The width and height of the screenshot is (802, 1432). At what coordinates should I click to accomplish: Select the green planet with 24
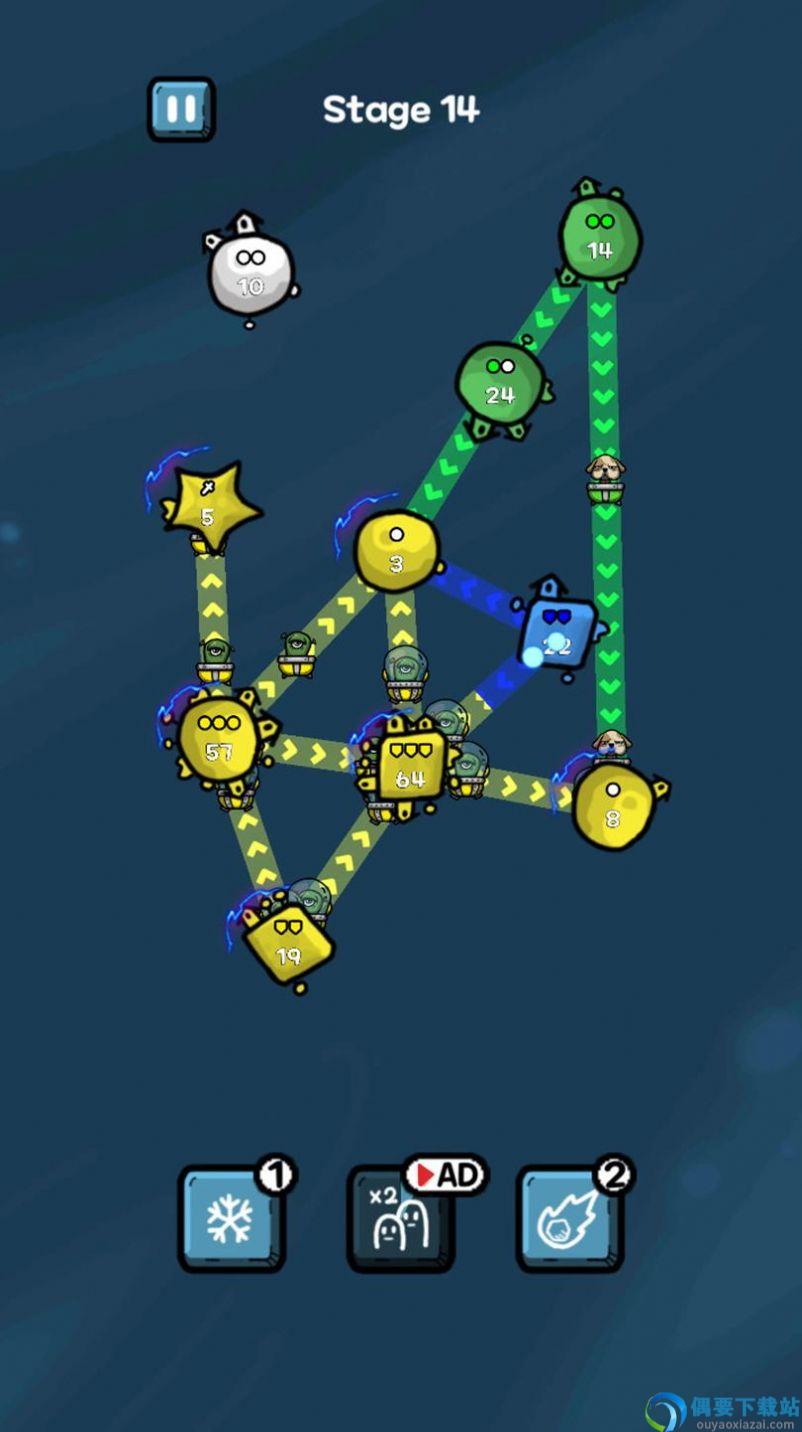(x=500, y=382)
